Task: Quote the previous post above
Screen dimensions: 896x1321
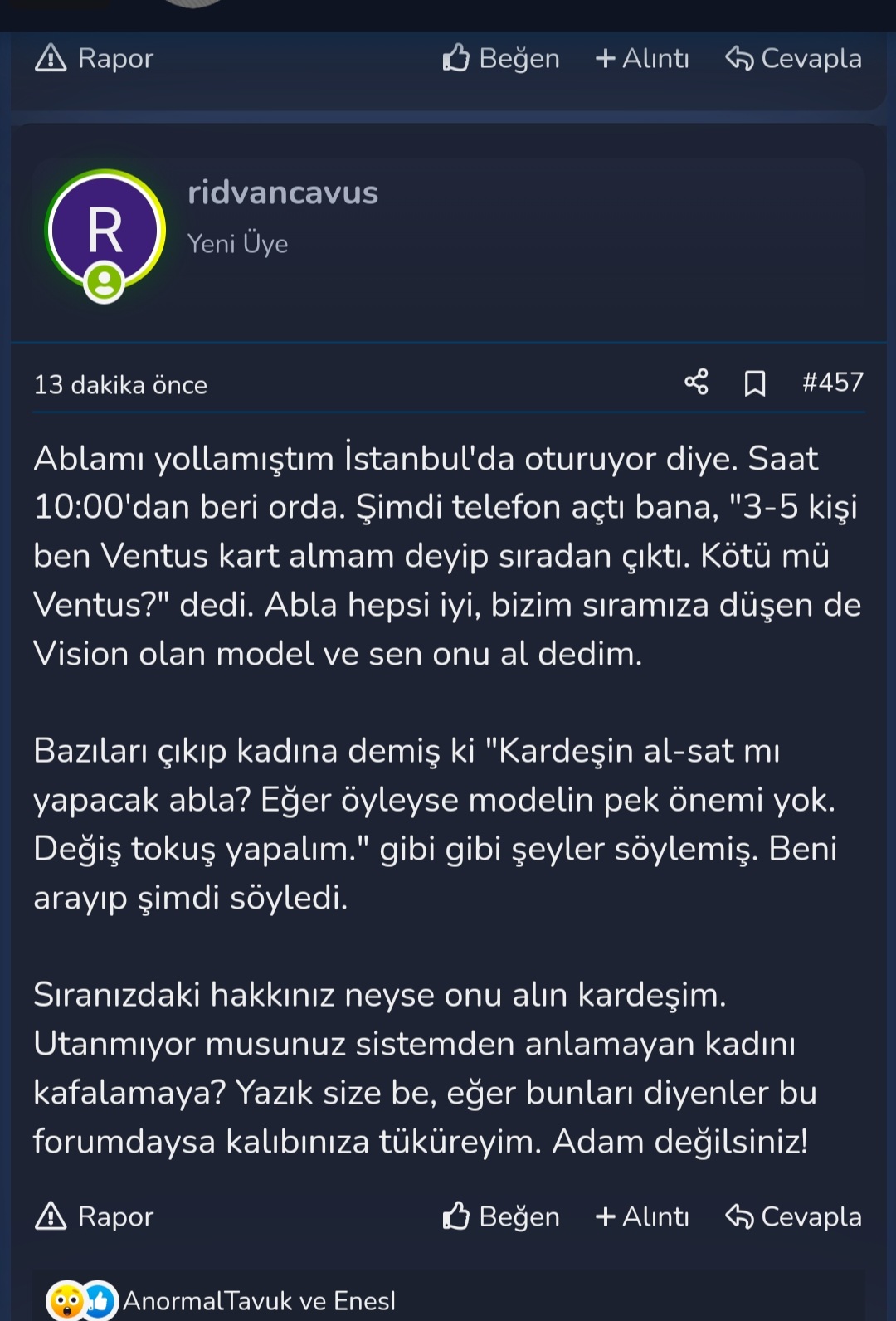Action: click(x=642, y=58)
